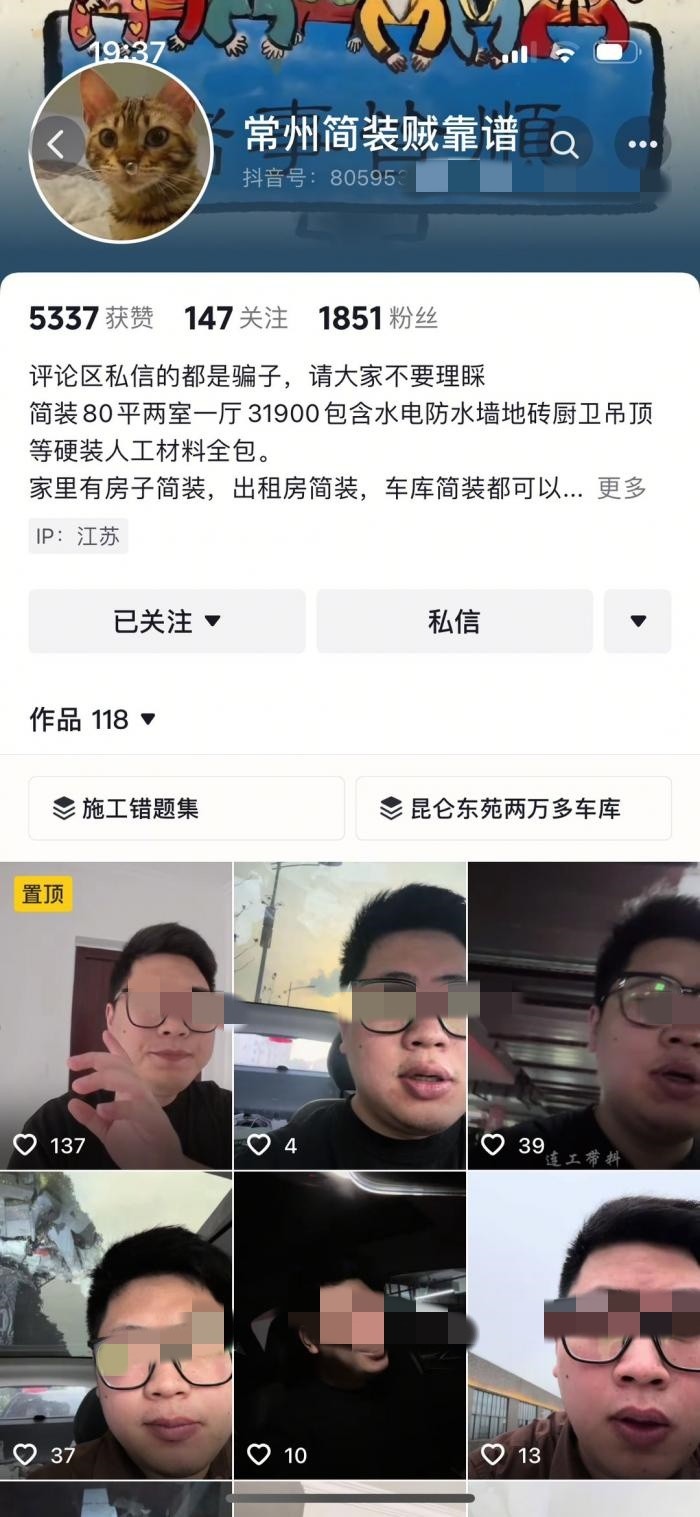Play the video with 13 likes

coord(584,1325)
